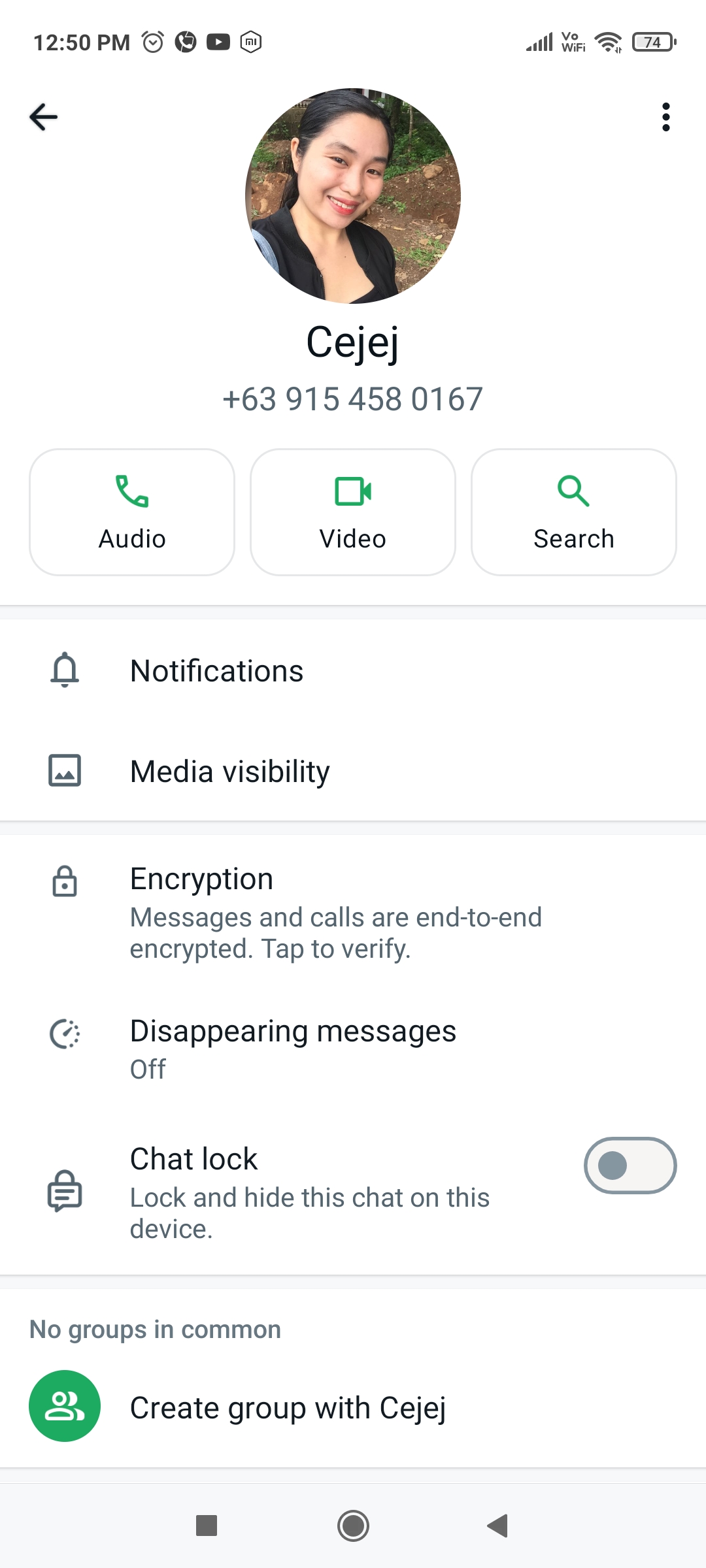
Task: Open Media visibility setting
Action: pos(353,771)
